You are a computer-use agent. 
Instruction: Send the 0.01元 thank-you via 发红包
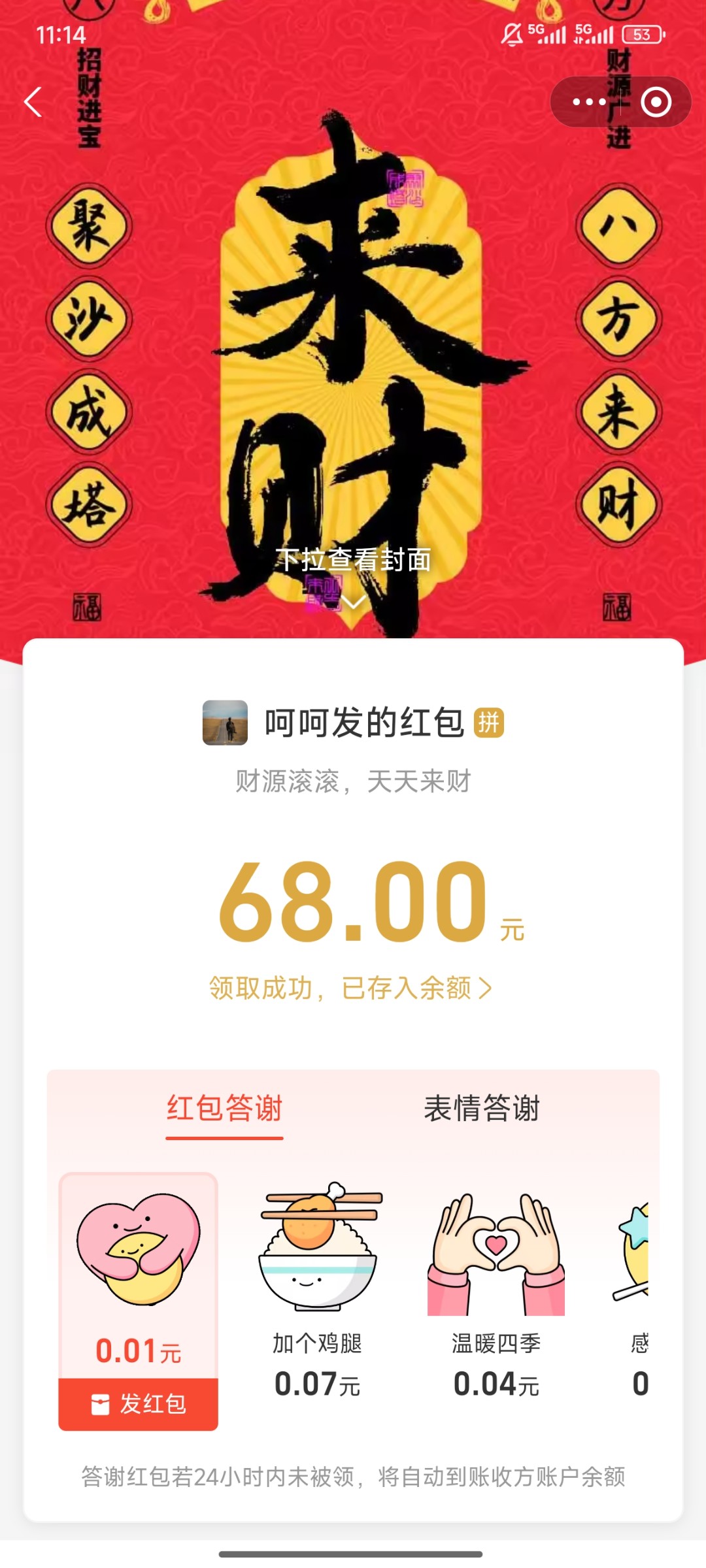(139, 1403)
